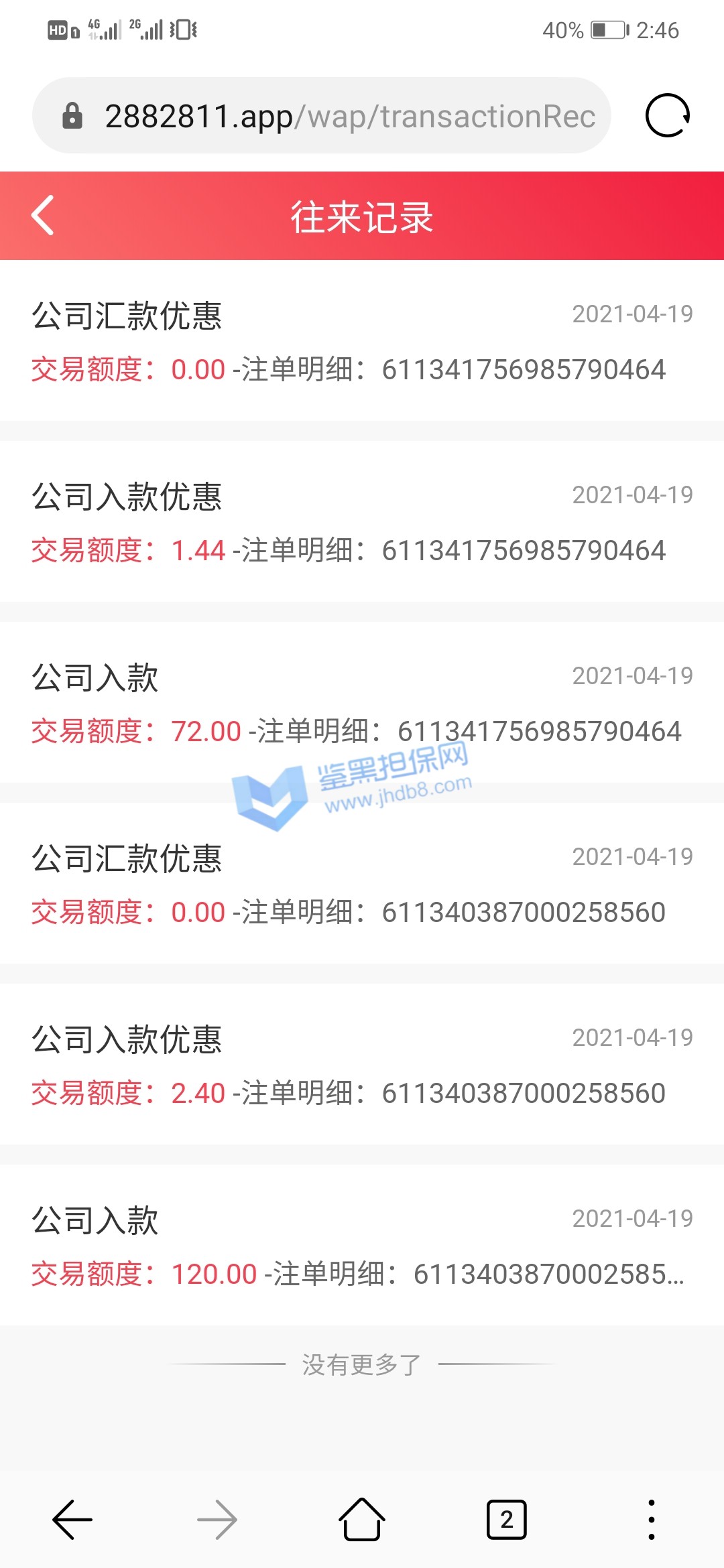This screenshot has width=724, height=1568.
Task: Open the 公司入款优惠 record of 1.44
Action: tap(362, 523)
